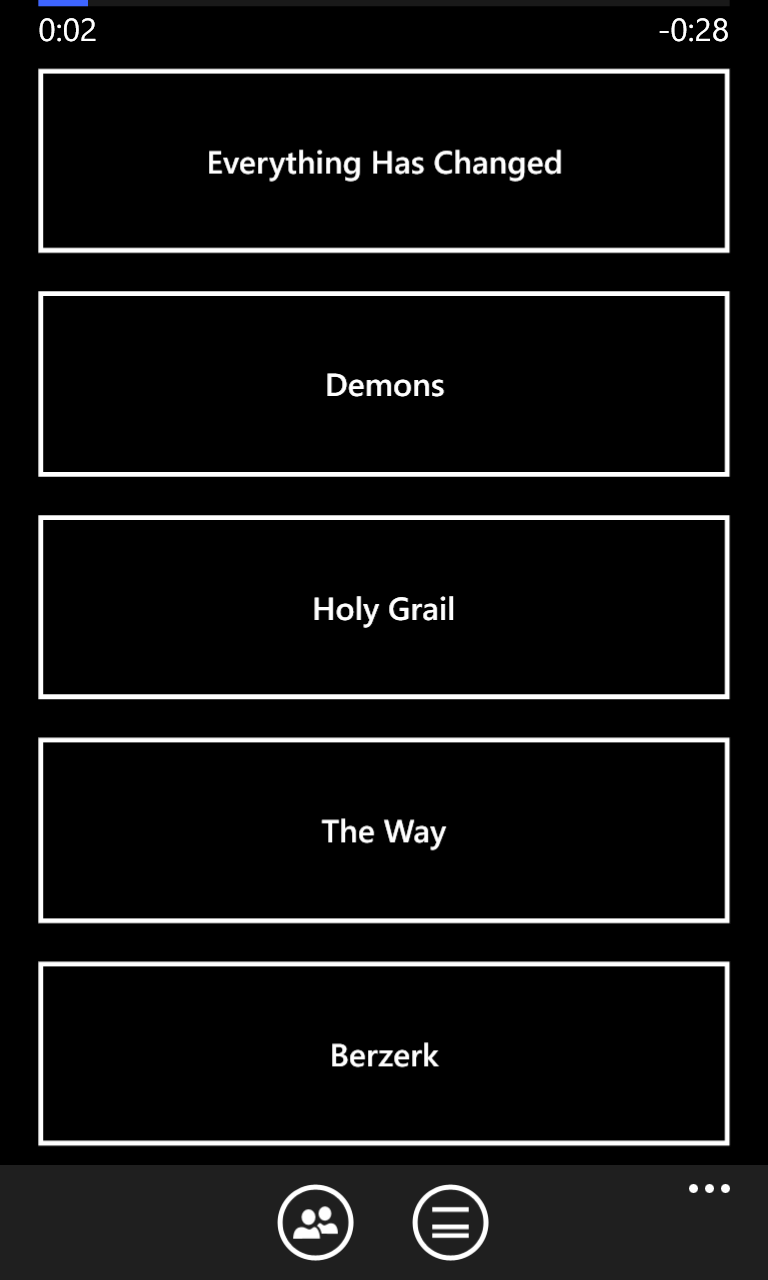This screenshot has width=768, height=1280.
Task: Select Demons as the song answer
Action: click(384, 384)
